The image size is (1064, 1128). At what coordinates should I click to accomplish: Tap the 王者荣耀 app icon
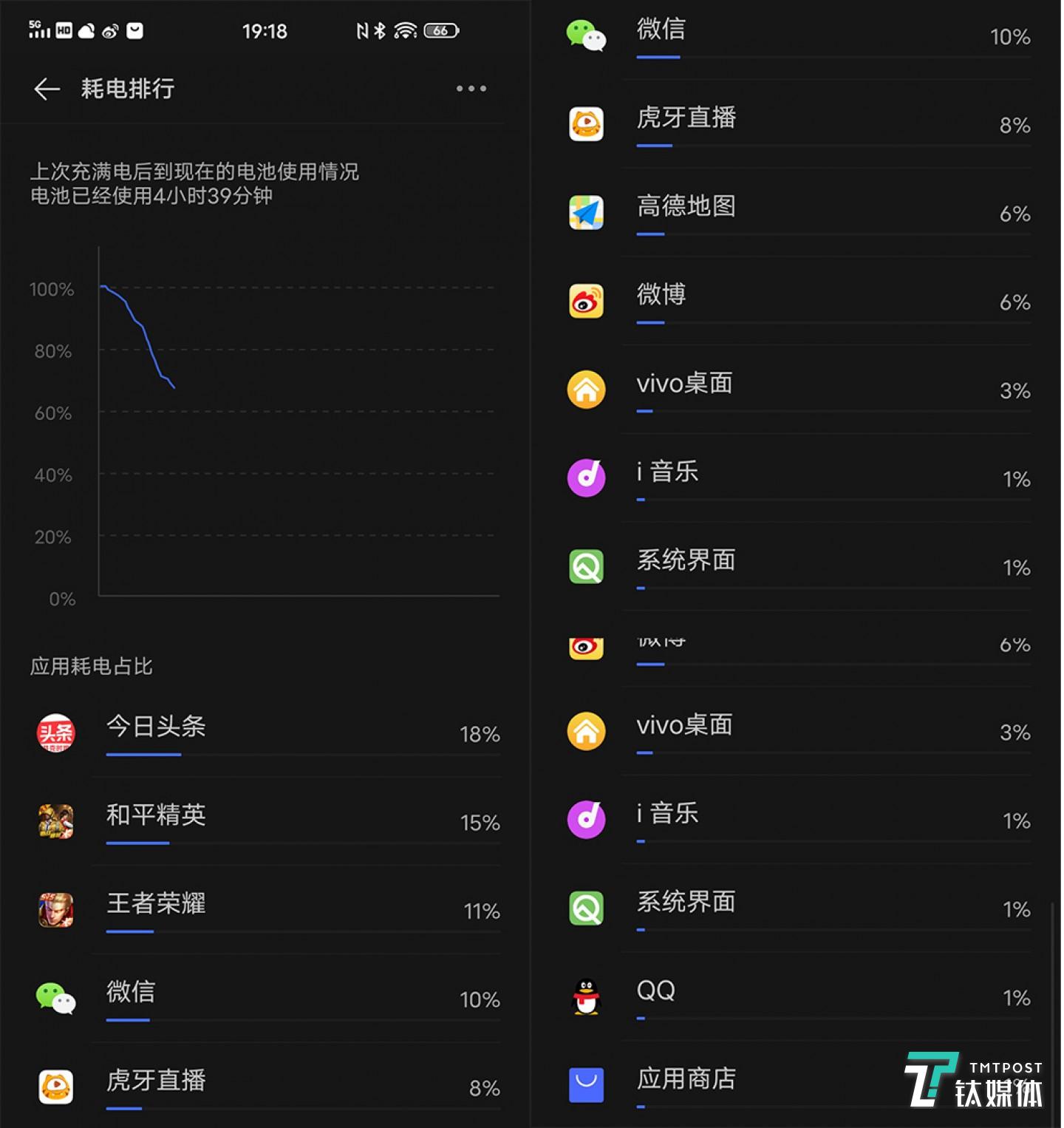point(55,911)
